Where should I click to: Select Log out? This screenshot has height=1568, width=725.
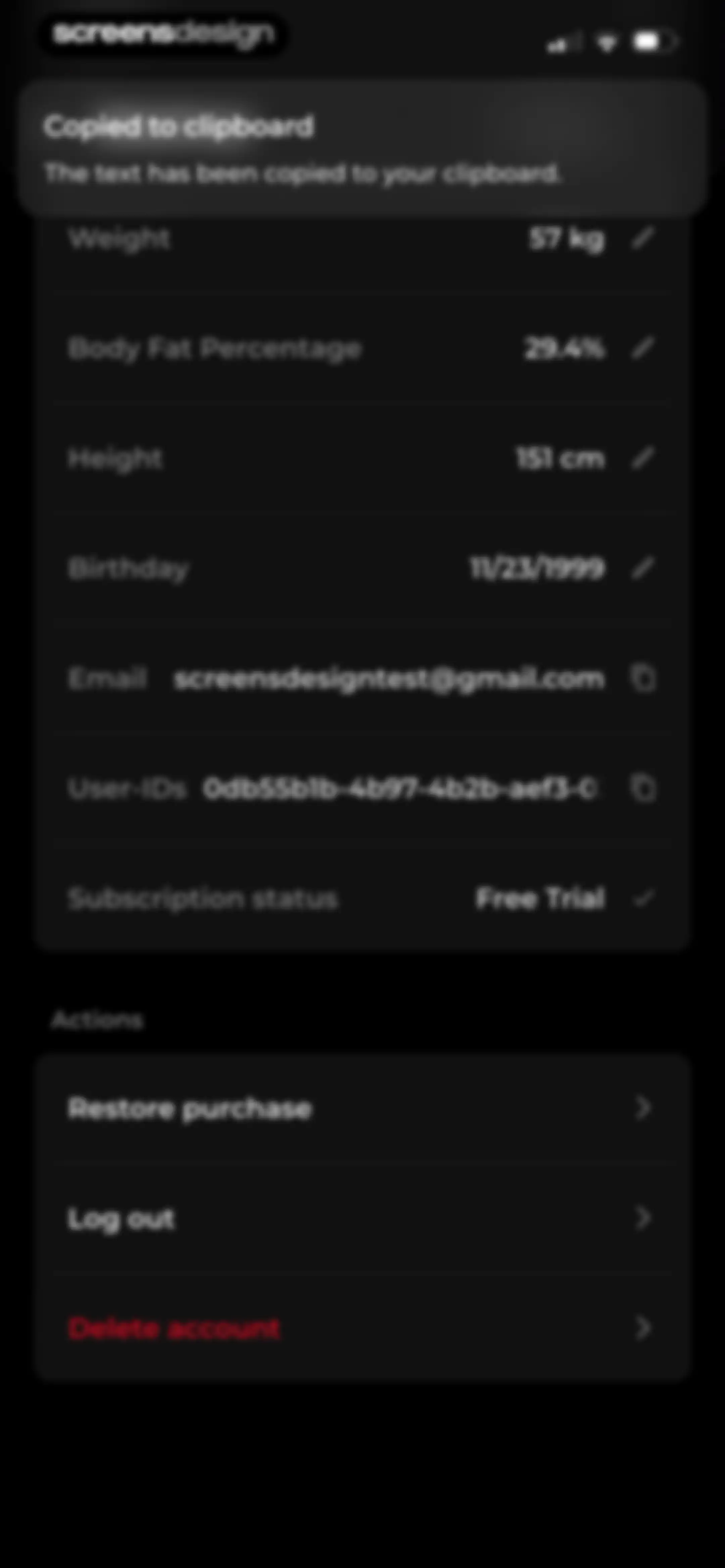point(362,1218)
